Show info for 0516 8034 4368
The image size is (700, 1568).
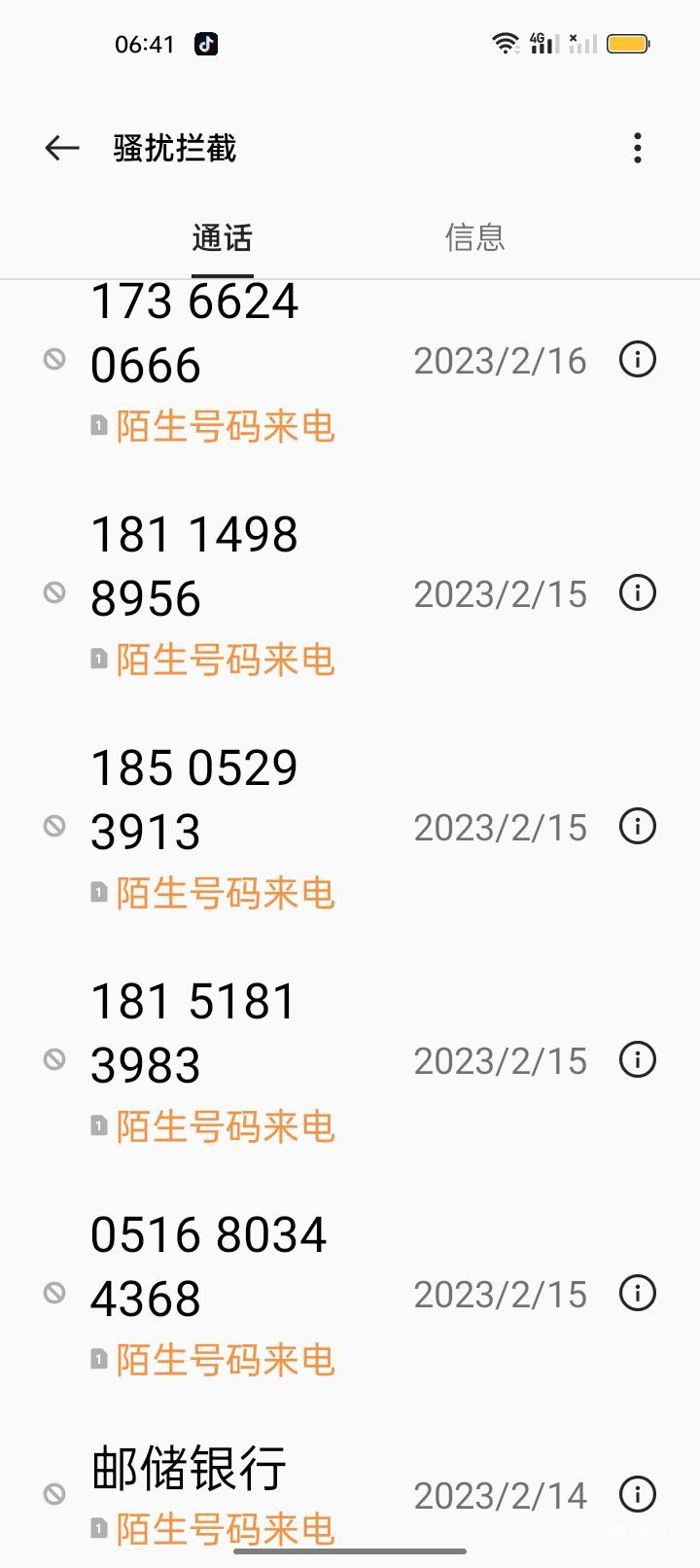pos(638,1293)
